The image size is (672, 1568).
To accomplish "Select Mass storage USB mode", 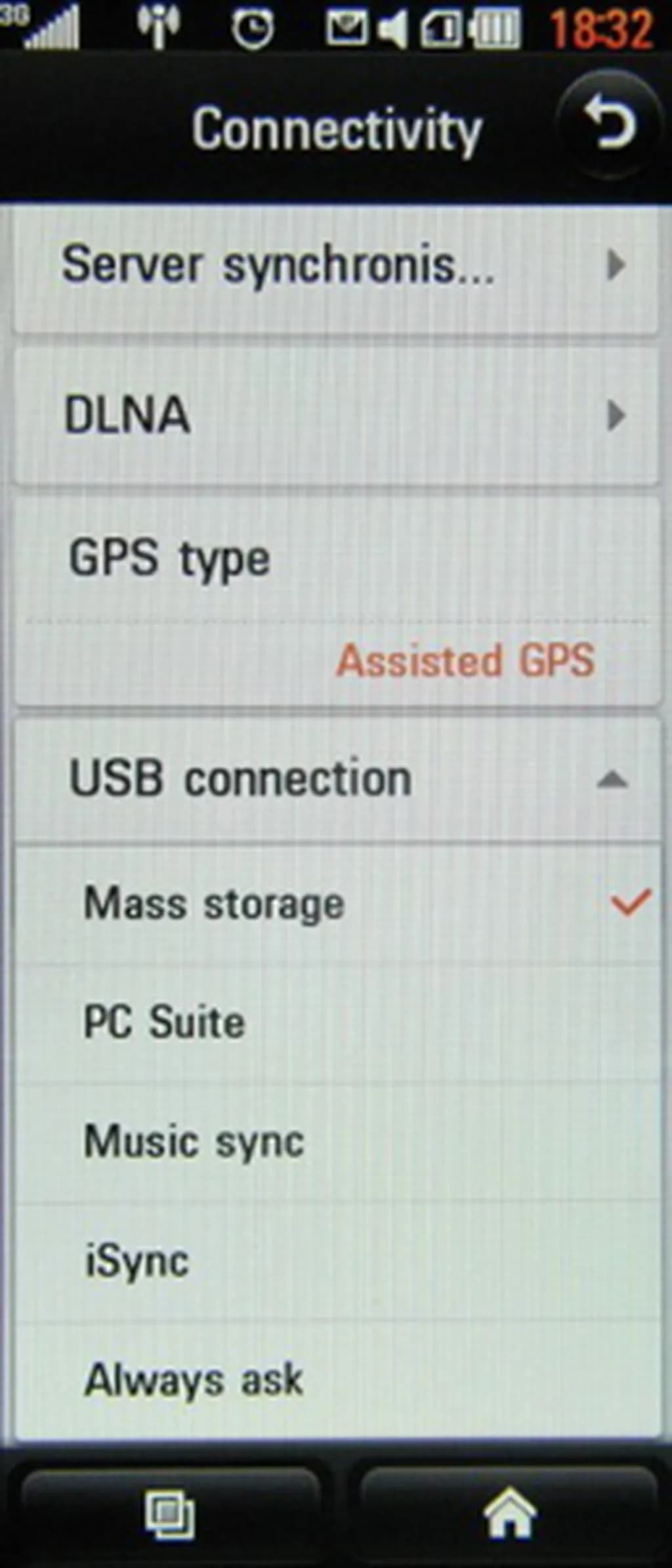I will 336,904.
